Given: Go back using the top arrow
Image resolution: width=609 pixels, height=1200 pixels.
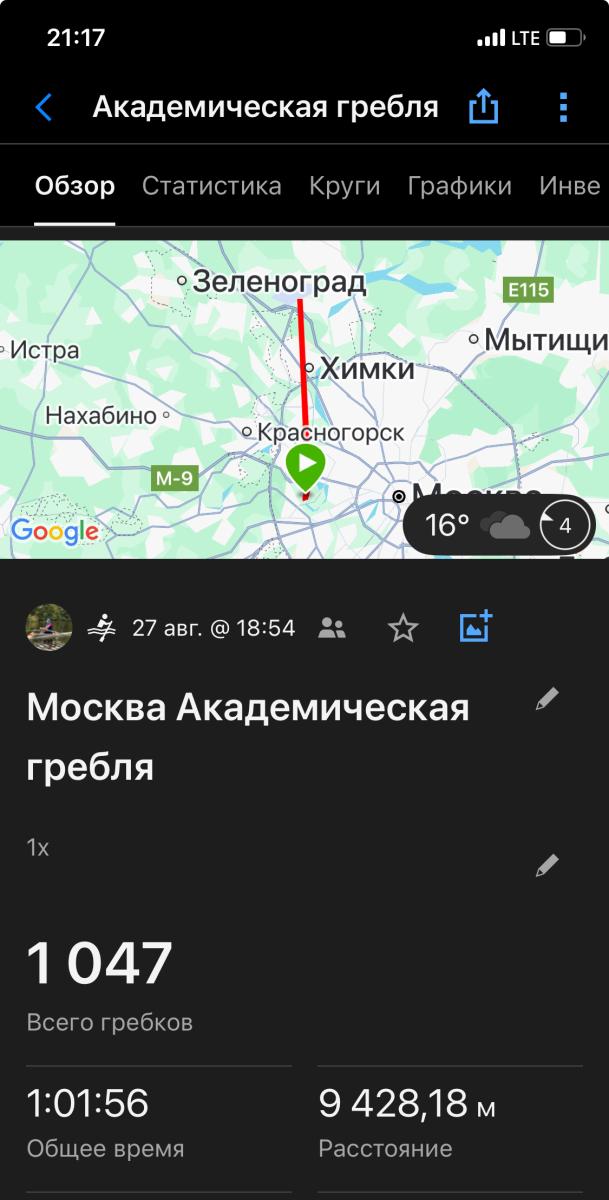Looking at the screenshot, I should pyautogui.click(x=43, y=107).
